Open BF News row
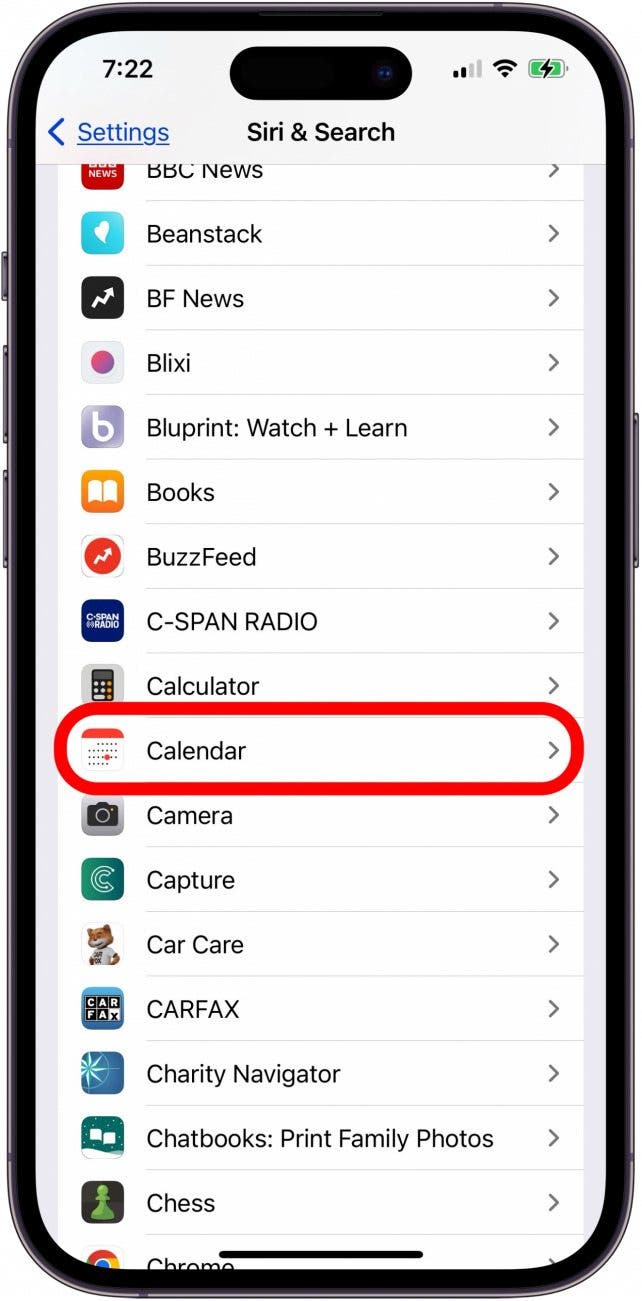Screen dimensions: 642x1301 pyautogui.click(x=330, y=298)
